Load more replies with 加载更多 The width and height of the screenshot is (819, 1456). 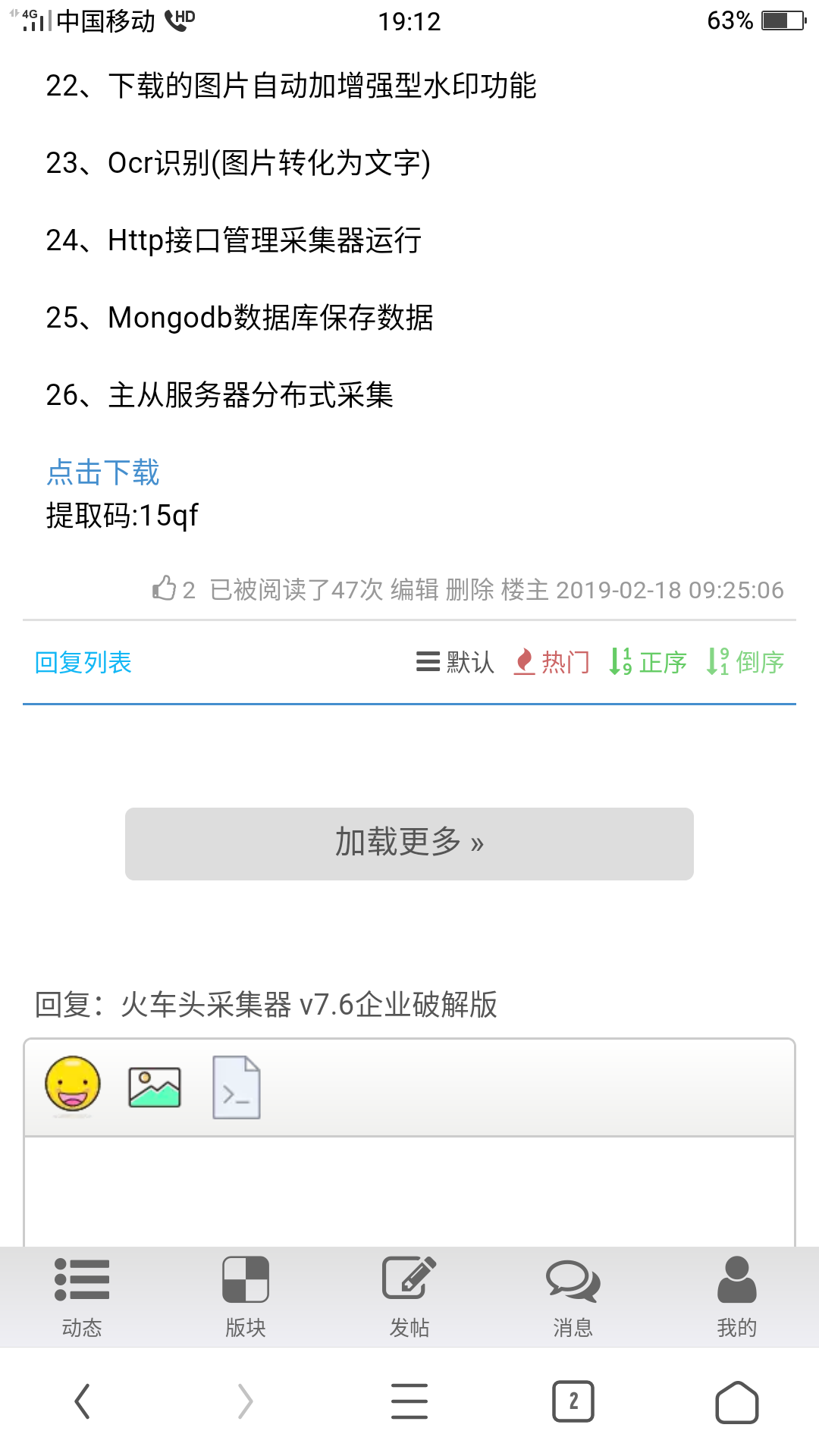tap(409, 843)
